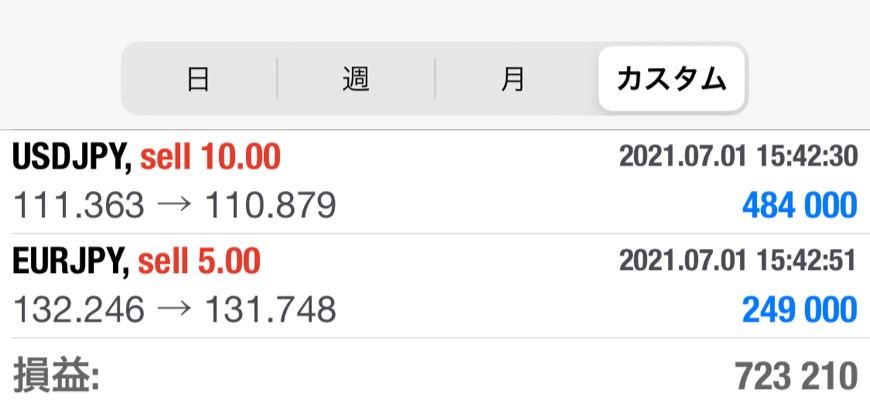The image size is (870, 403).
Task: Switch to the 月 (month) period segment
Action: [513, 79]
